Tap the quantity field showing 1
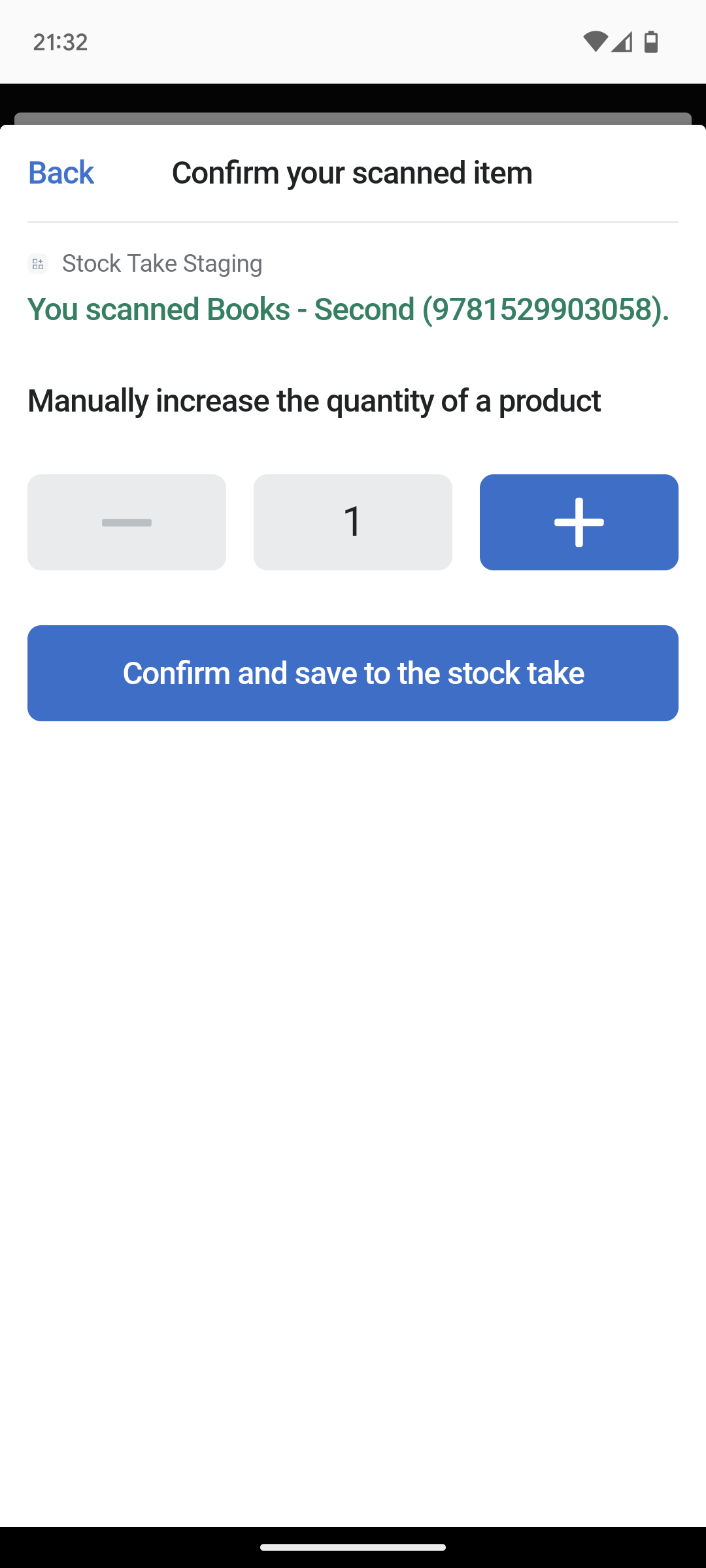 (353, 522)
